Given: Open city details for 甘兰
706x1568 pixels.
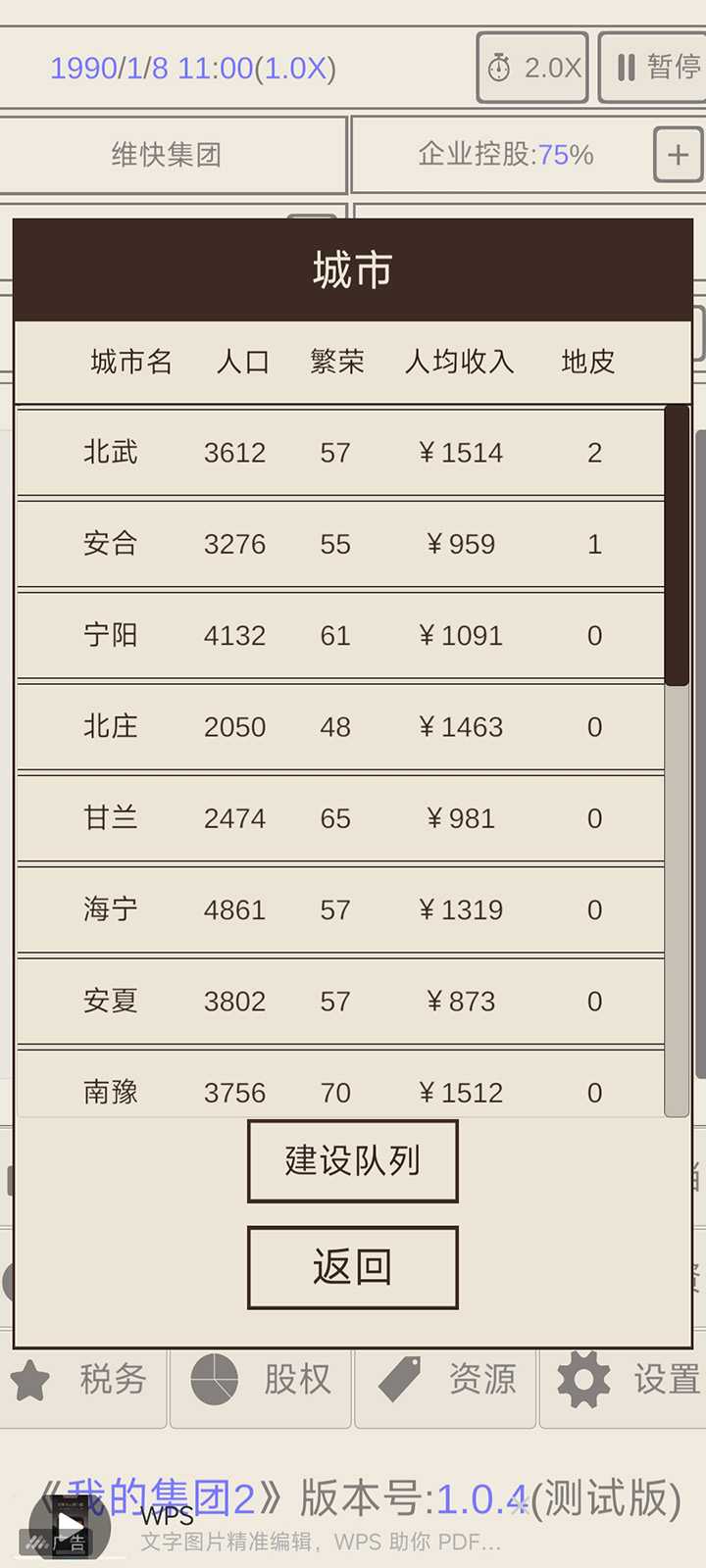Looking at the screenshot, I should click(x=339, y=818).
